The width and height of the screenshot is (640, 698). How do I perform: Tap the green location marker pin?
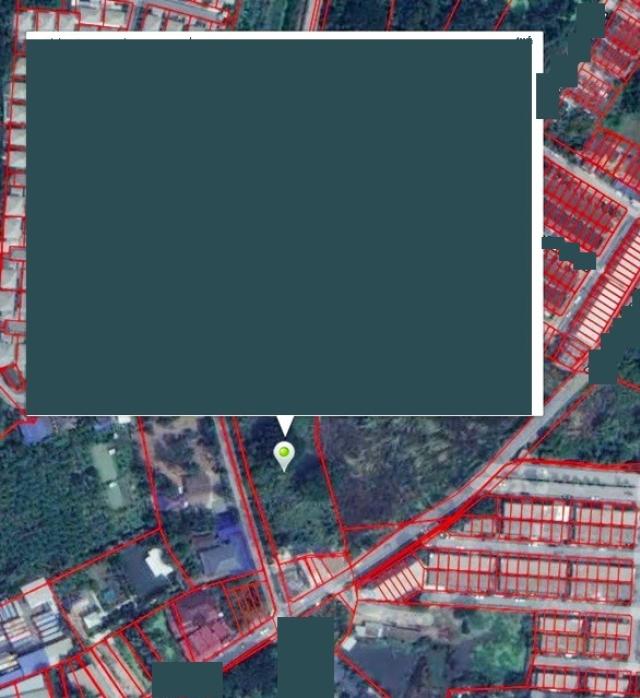(x=285, y=455)
